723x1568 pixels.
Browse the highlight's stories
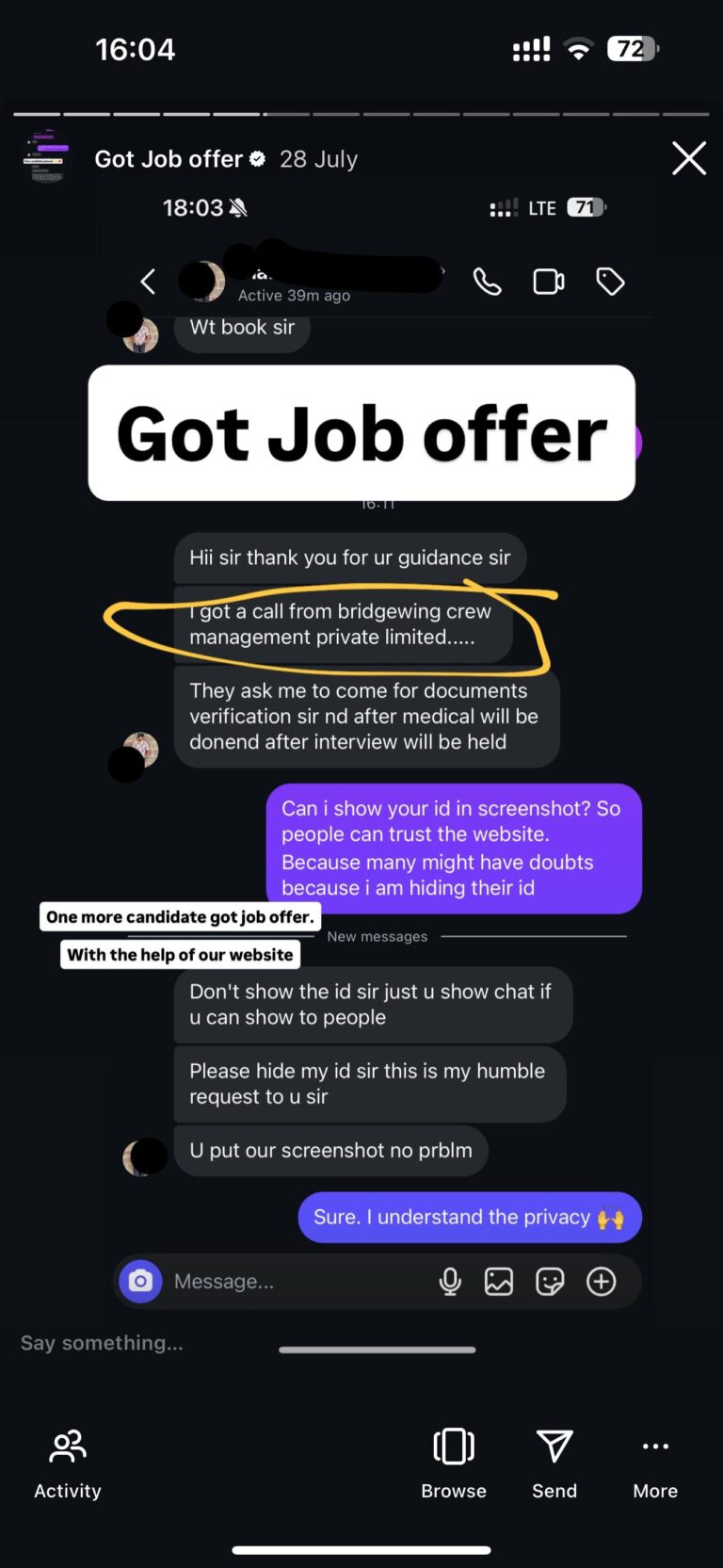453,1463
